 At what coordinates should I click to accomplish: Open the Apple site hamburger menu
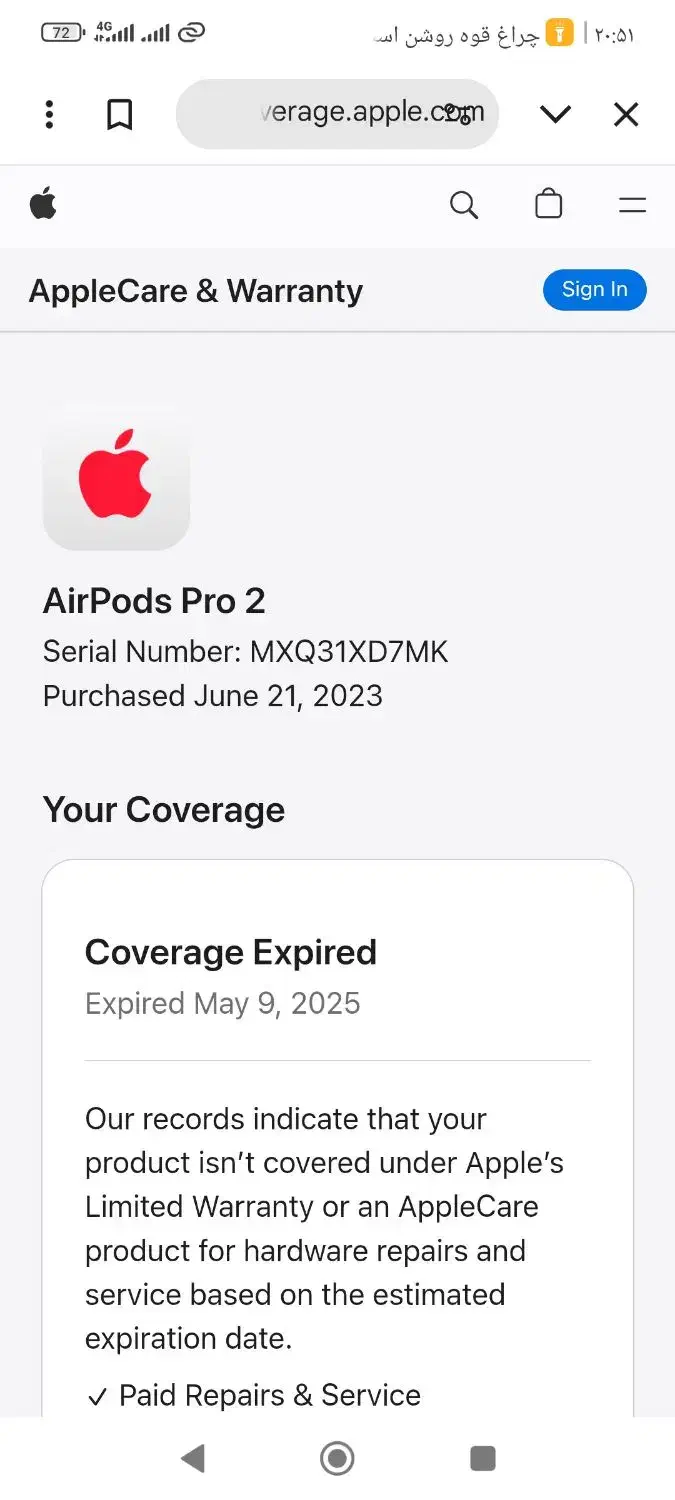632,206
